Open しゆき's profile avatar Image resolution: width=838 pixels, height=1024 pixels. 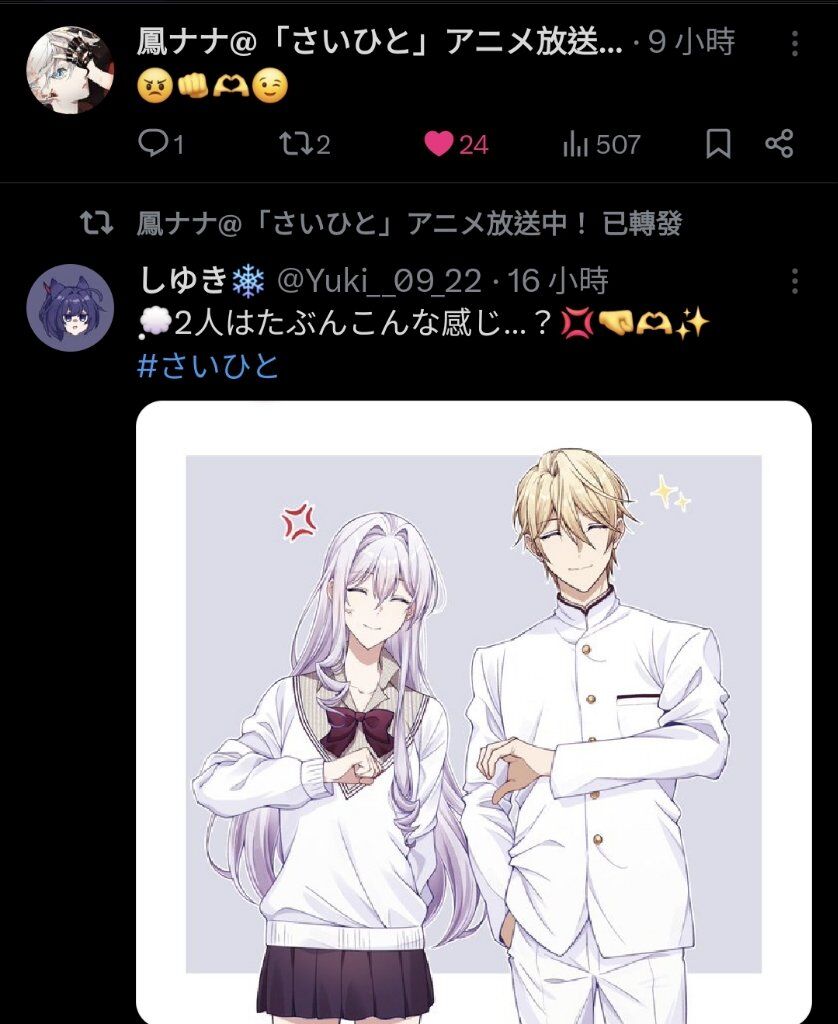point(69,307)
